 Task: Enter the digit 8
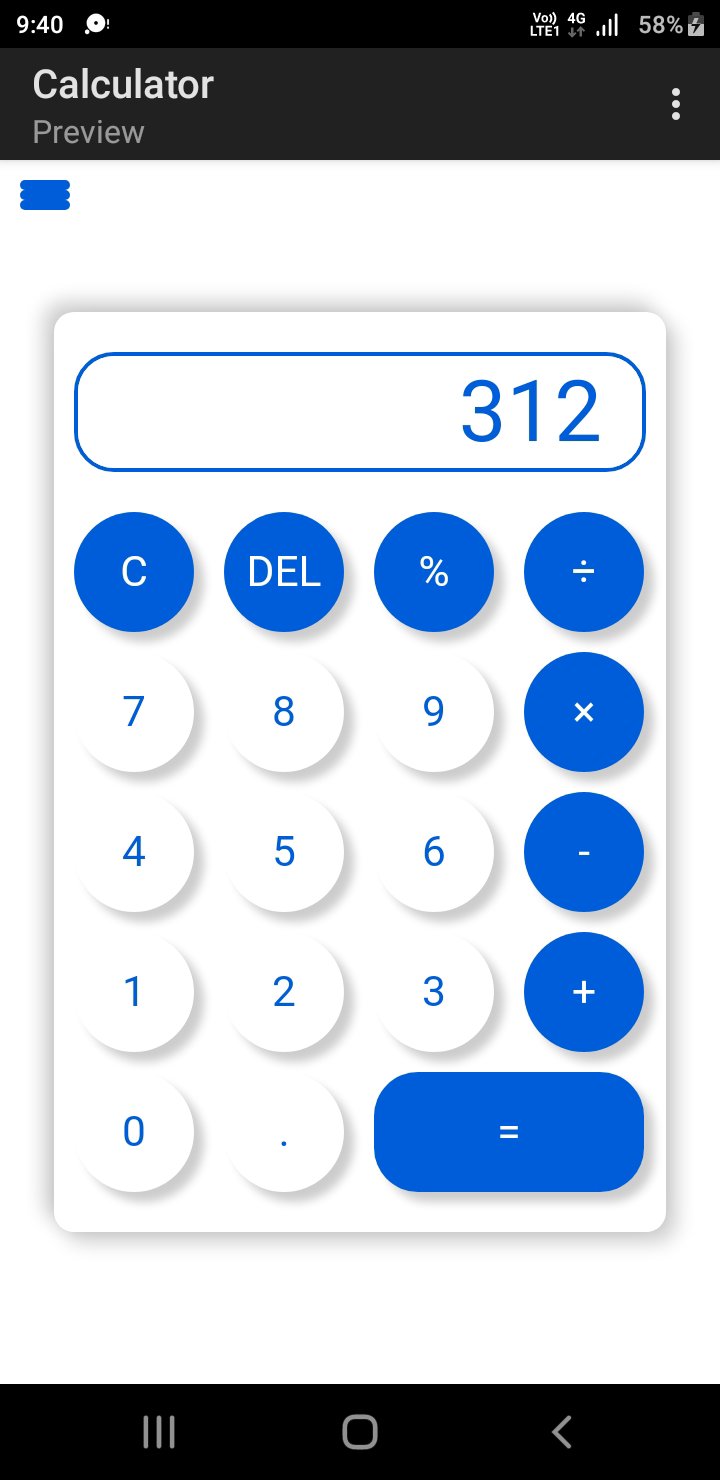(x=284, y=712)
